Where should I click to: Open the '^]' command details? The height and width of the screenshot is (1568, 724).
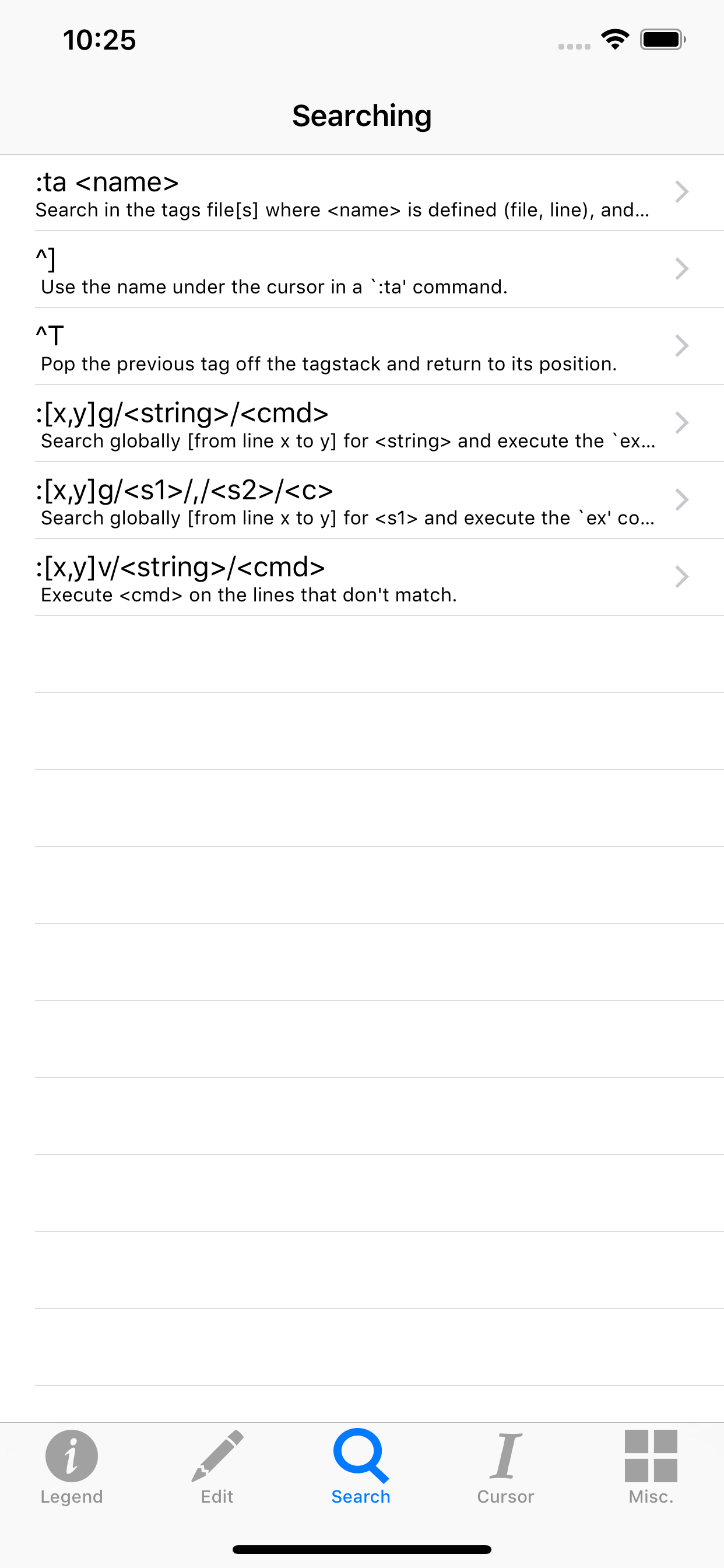tap(362, 269)
